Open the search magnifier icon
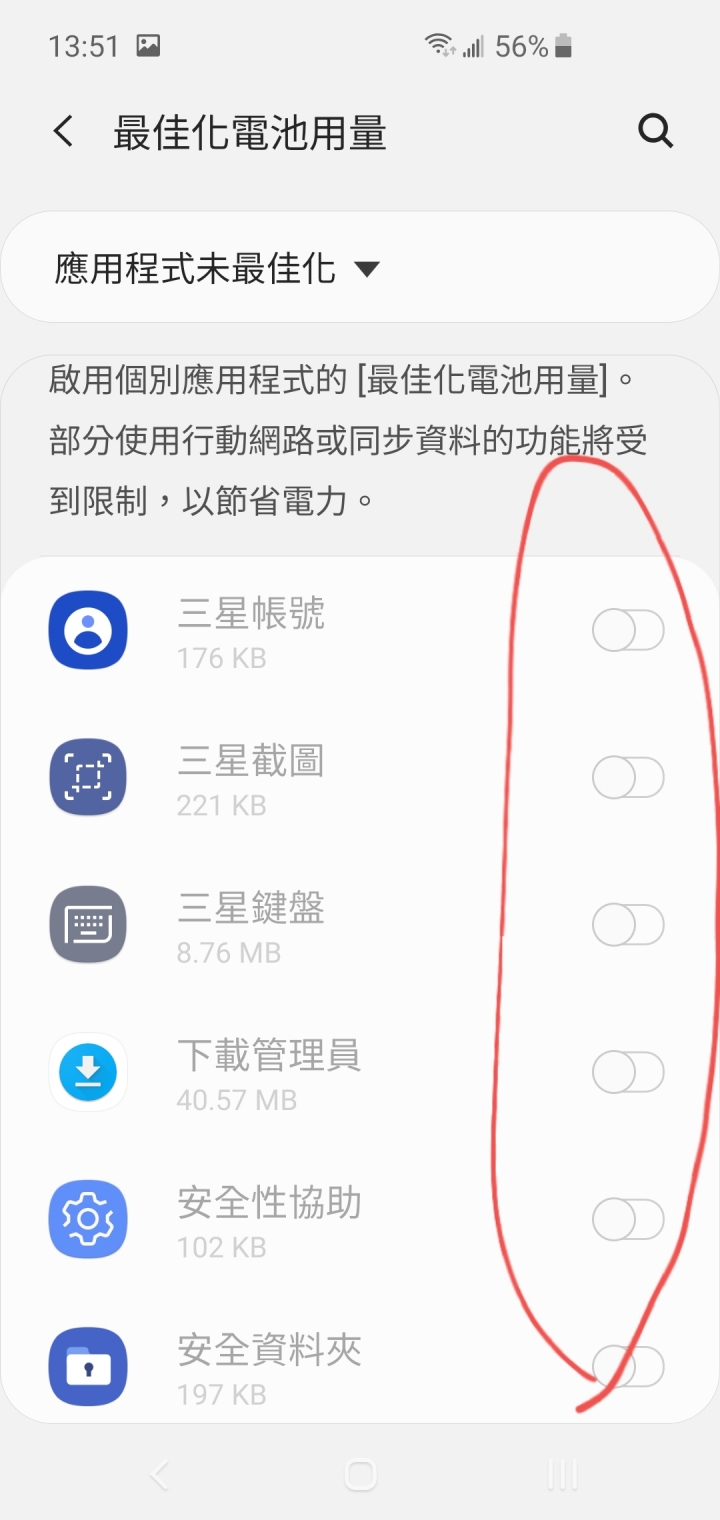Image resolution: width=720 pixels, height=1520 pixels. [x=655, y=132]
